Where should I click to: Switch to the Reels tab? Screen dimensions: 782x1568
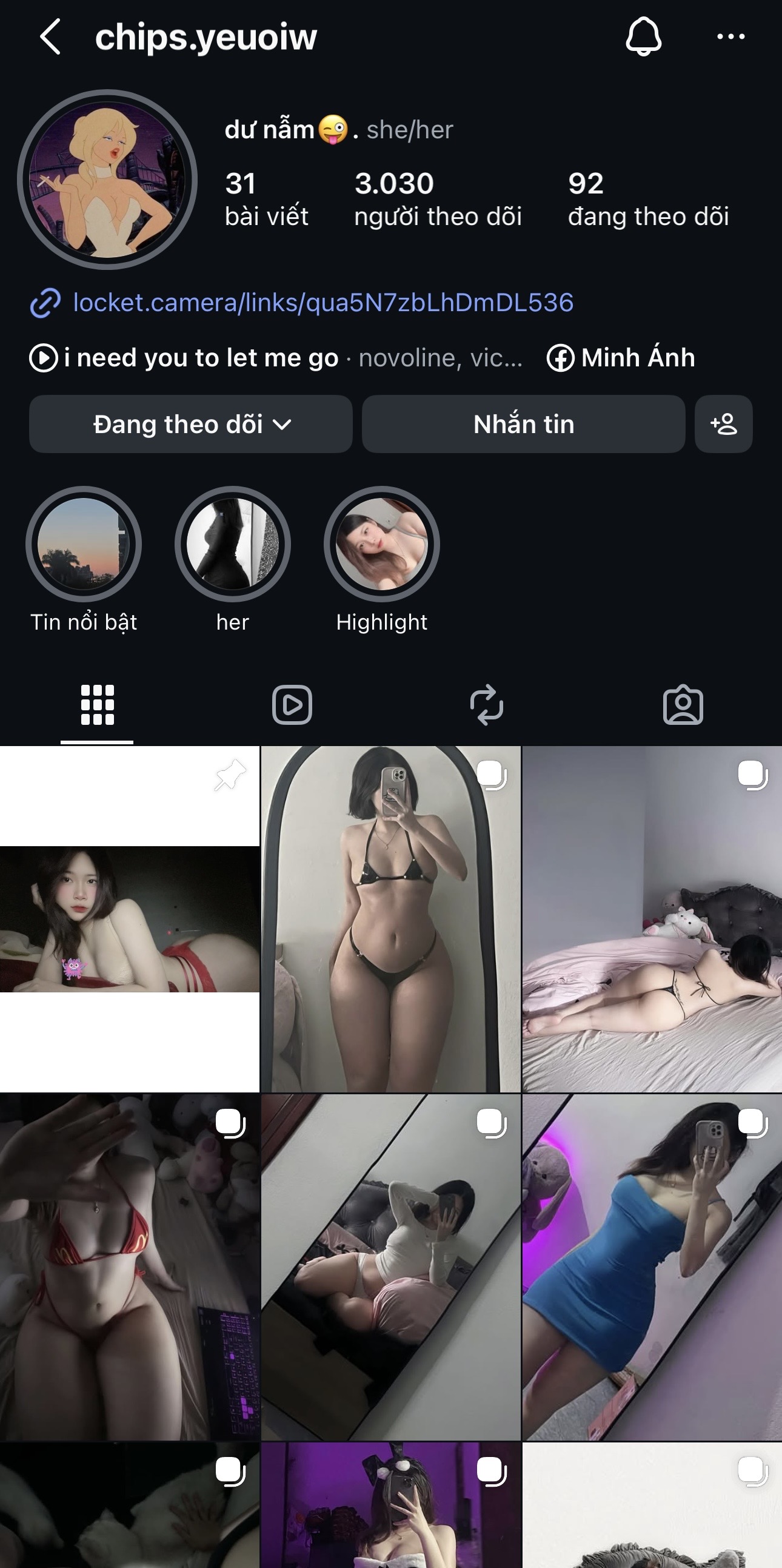point(292,705)
